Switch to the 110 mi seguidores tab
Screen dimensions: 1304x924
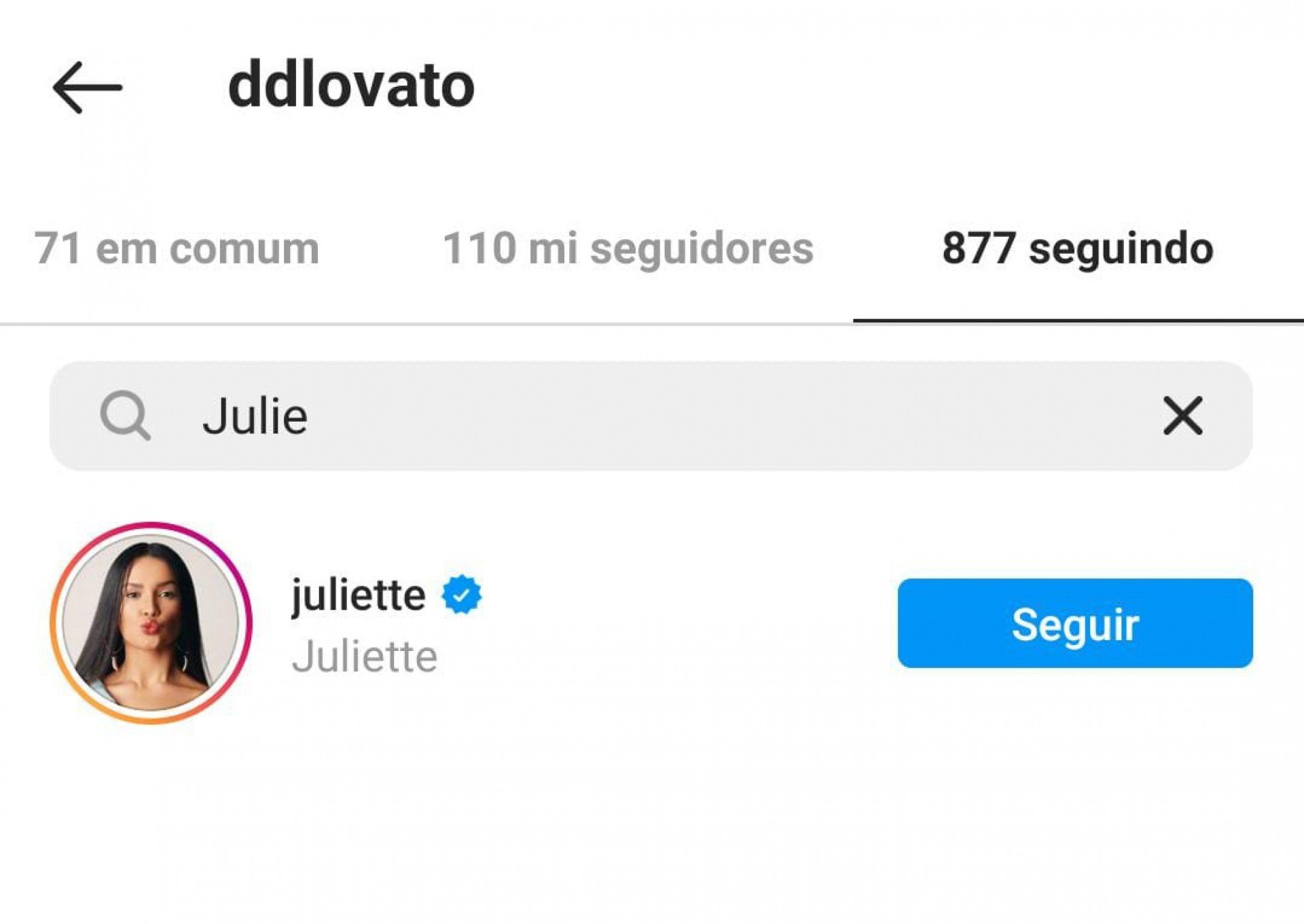(x=628, y=248)
